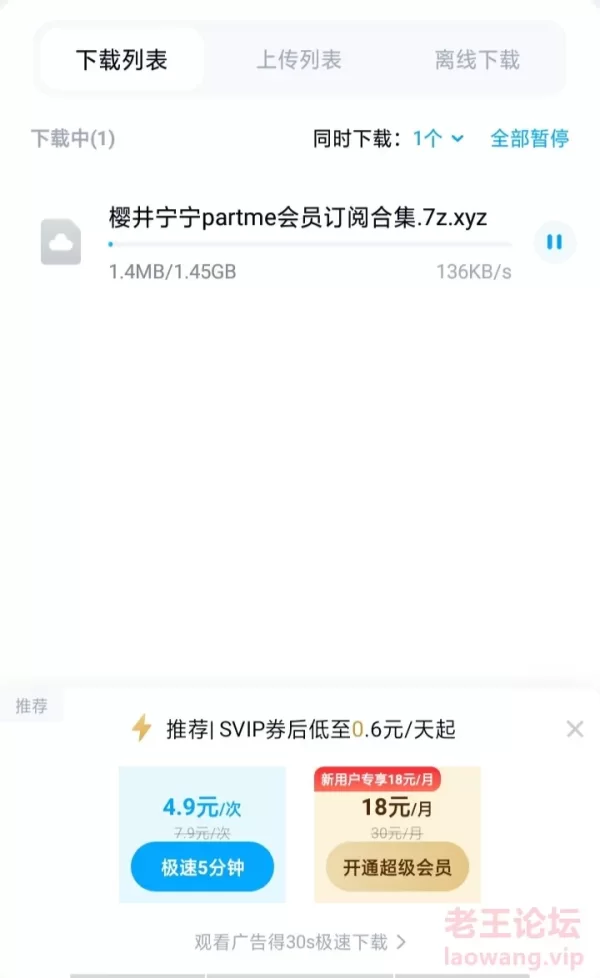Open 观看广告得30s极速下载 link
Screen dimensions: 600x978
300,941
